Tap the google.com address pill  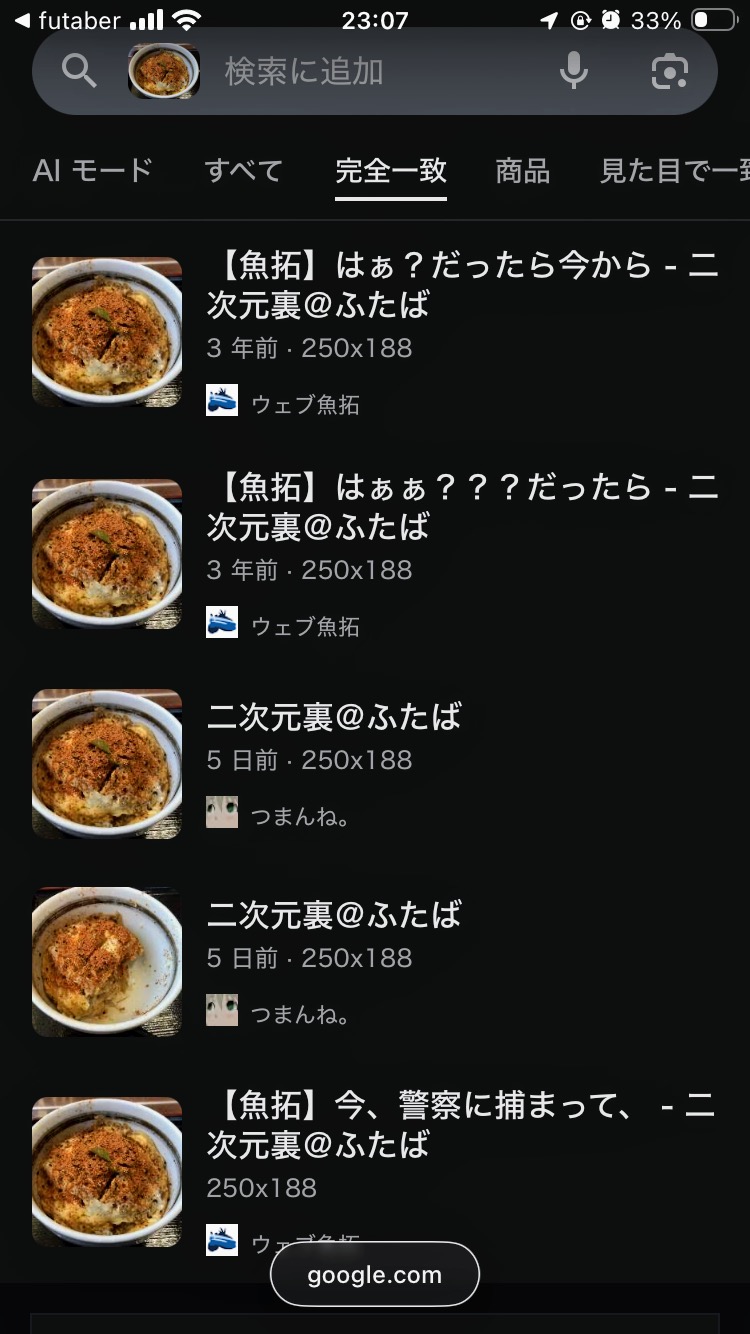(375, 1275)
